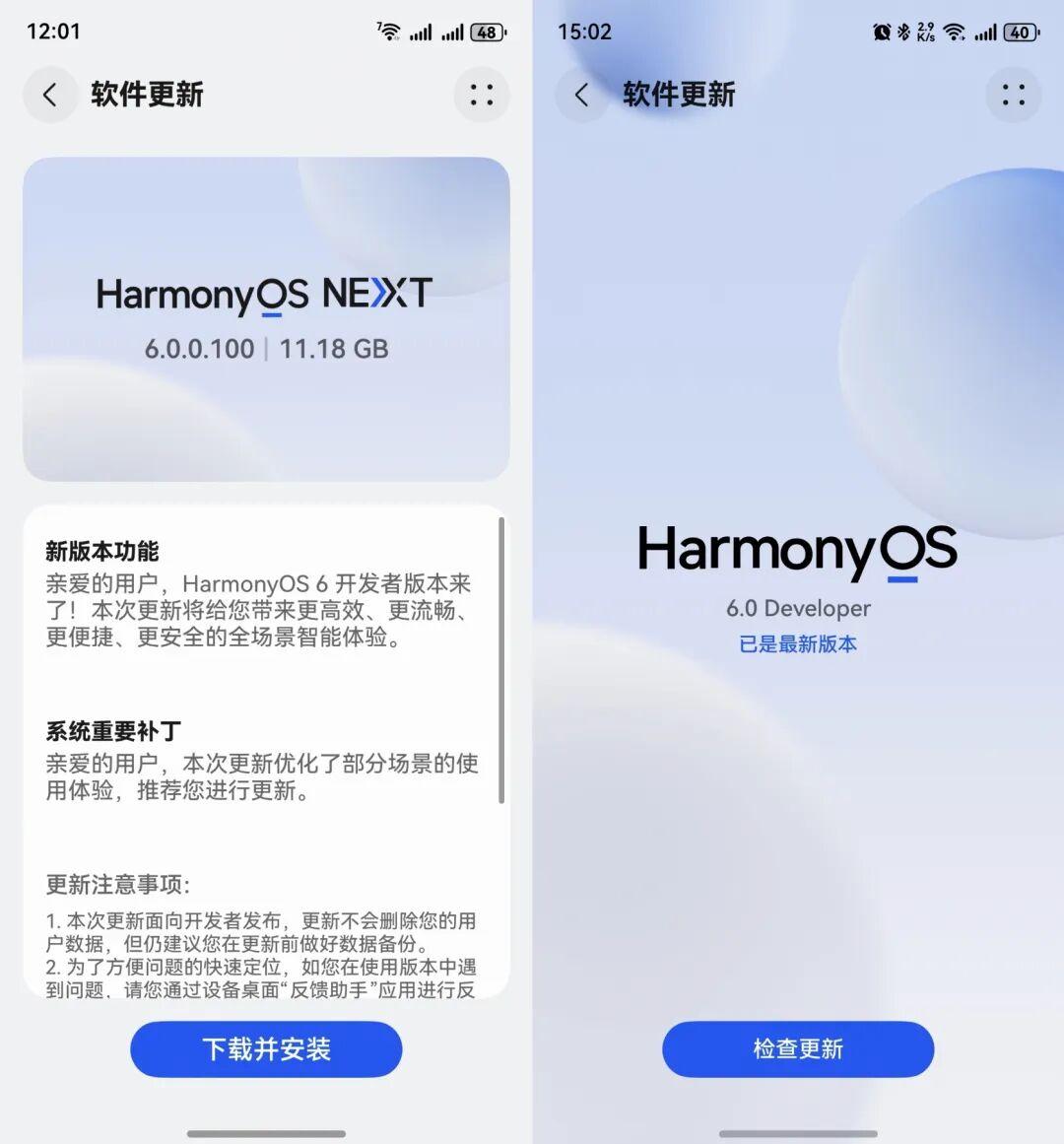Tap the home indicator bar on left screen
Screen dimensions: 1064x1144
point(265,1134)
